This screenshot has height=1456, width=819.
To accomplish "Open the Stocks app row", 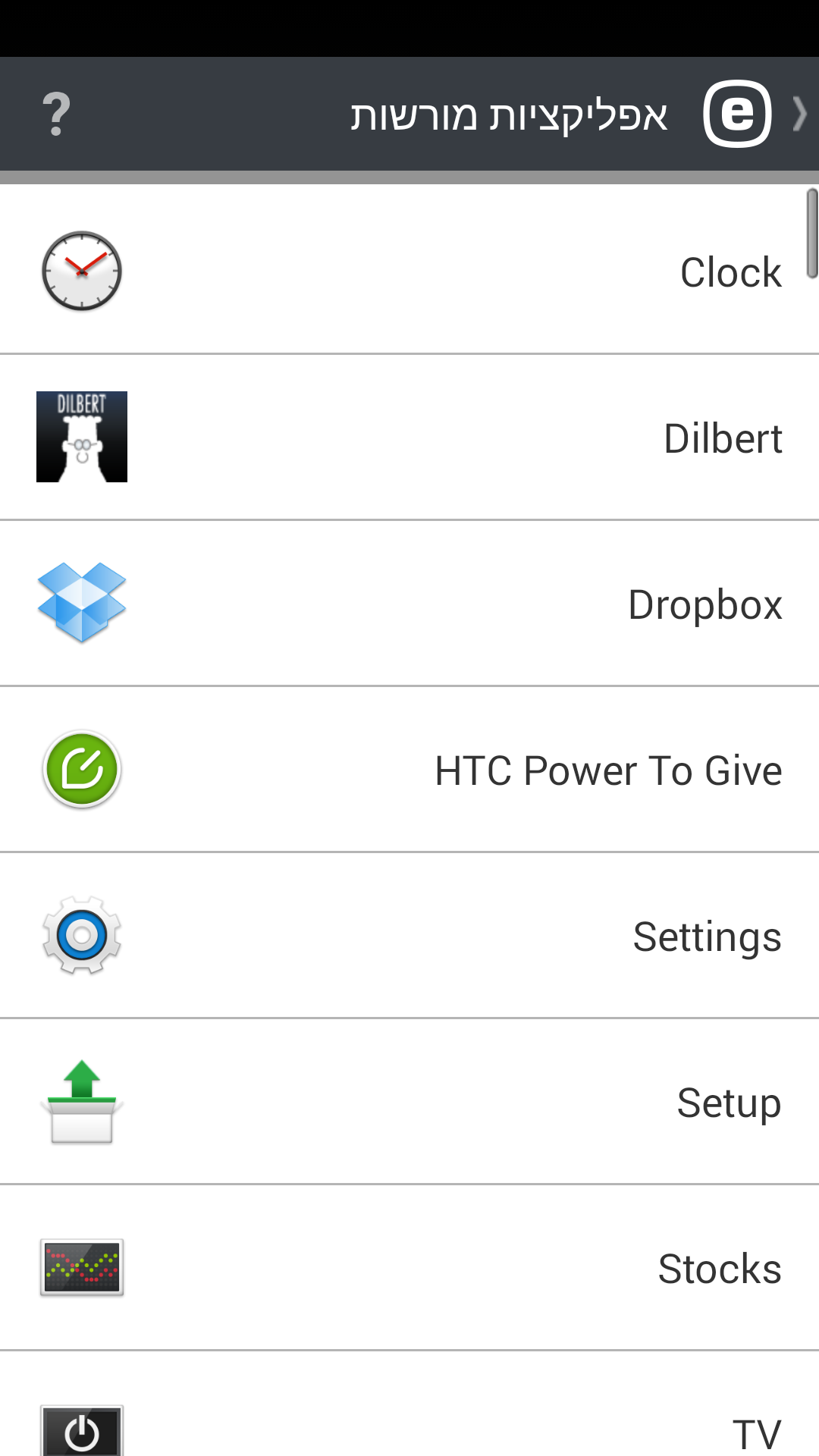I will click(x=409, y=1268).
